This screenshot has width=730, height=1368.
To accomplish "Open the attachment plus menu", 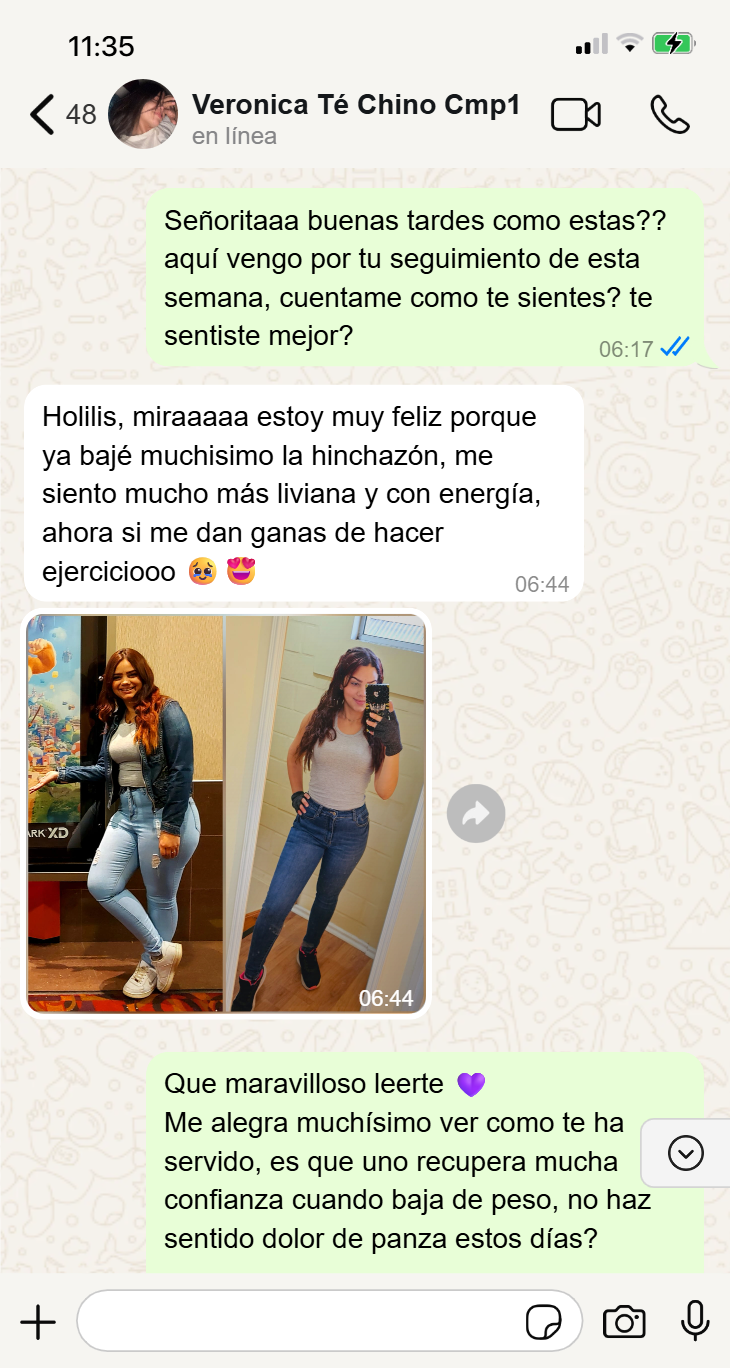I will [x=38, y=1322].
